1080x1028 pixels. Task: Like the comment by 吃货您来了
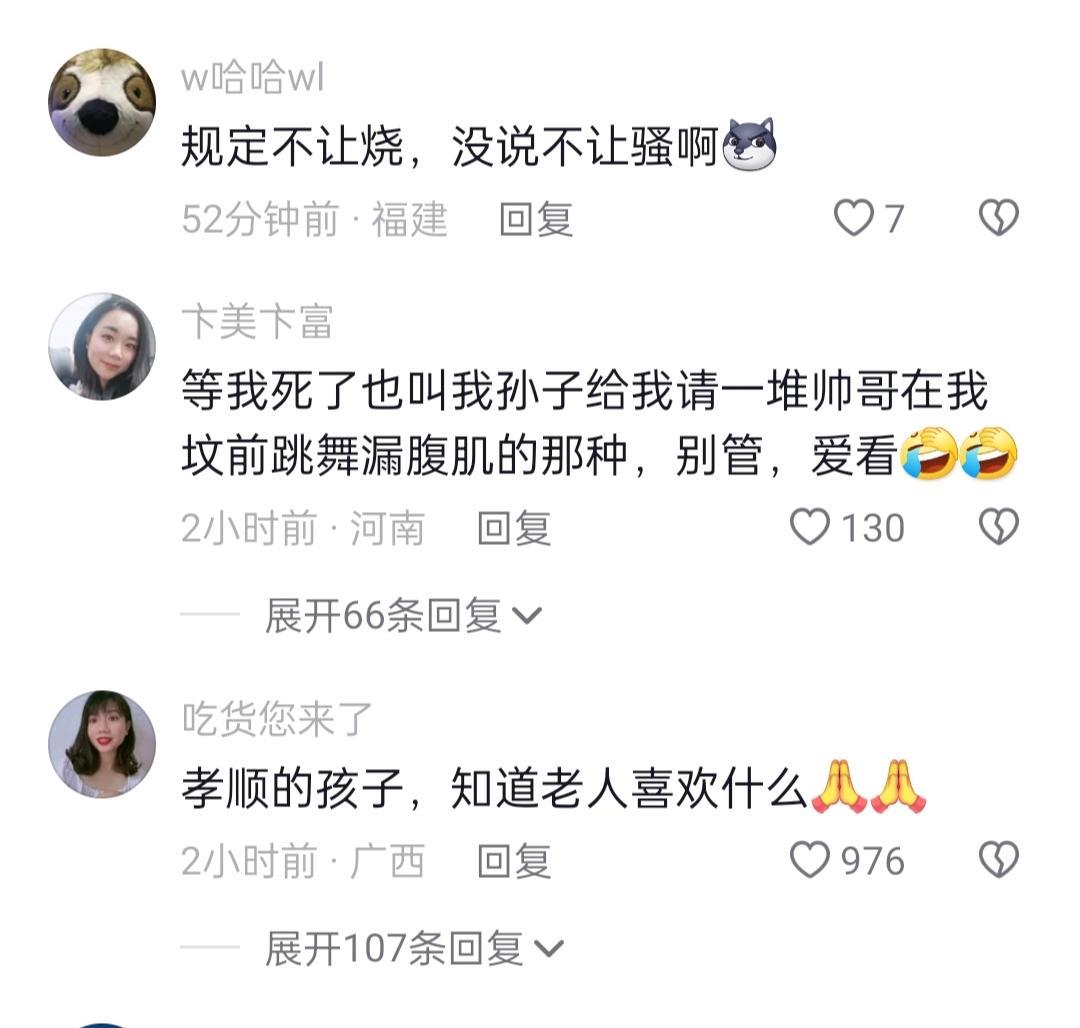point(811,860)
